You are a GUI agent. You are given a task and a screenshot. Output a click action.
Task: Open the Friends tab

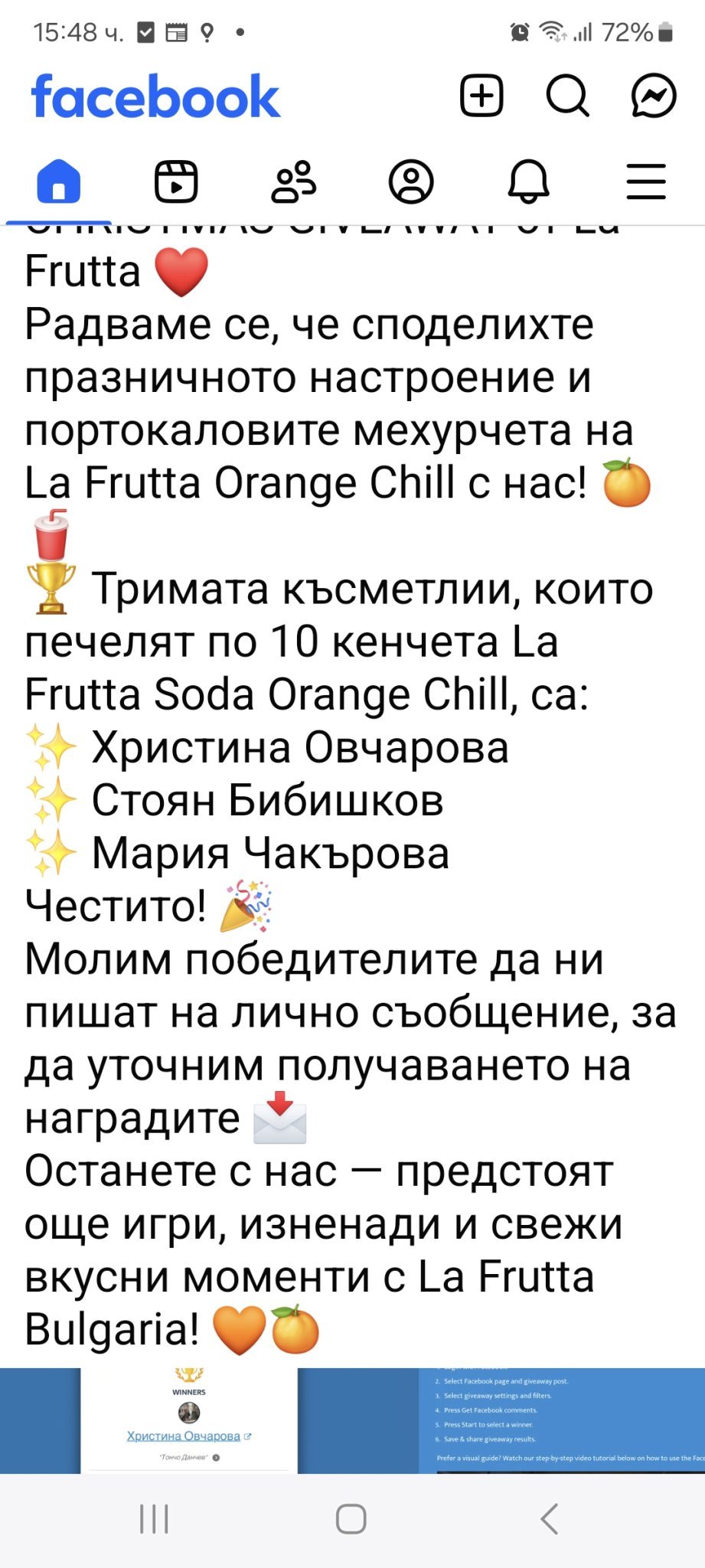click(294, 182)
